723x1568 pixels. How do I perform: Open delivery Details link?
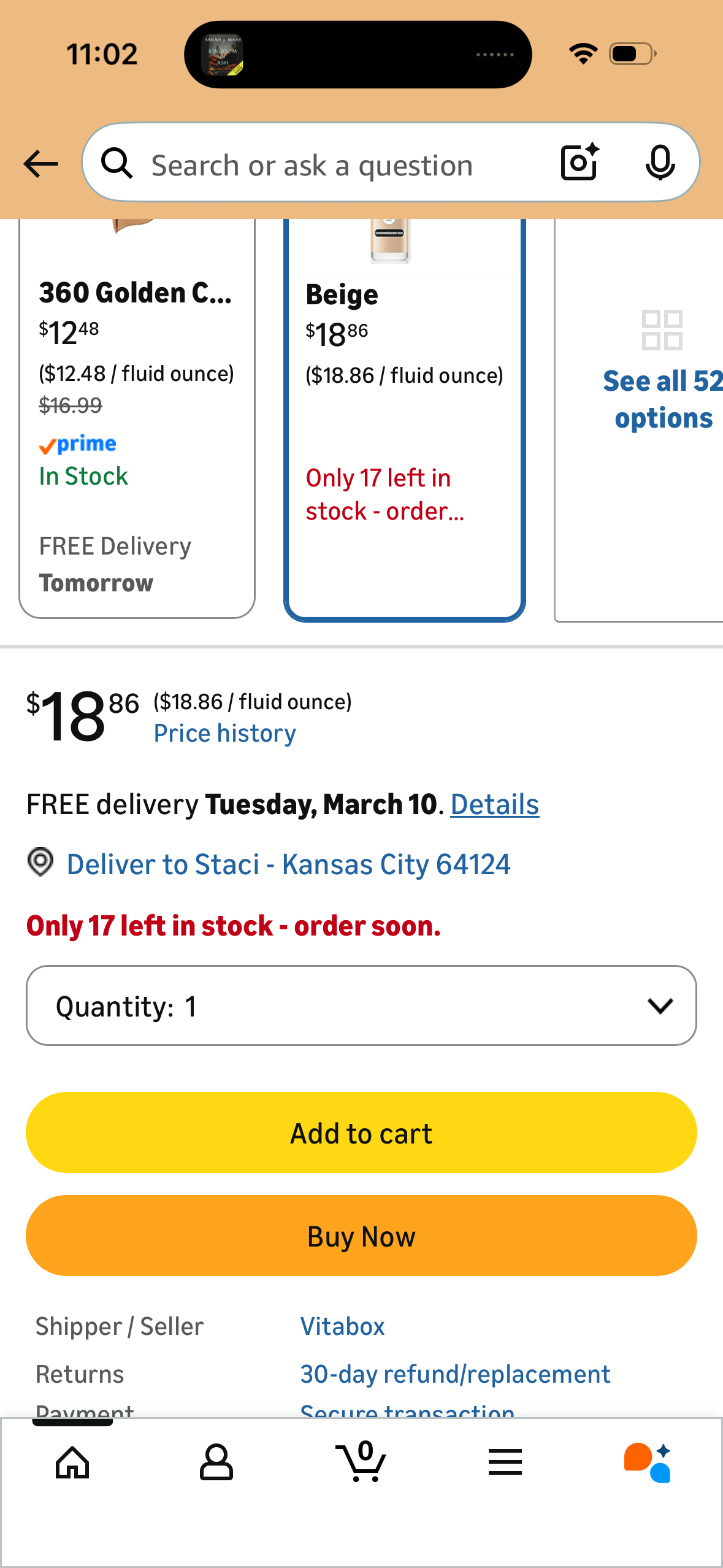click(494, 805)
